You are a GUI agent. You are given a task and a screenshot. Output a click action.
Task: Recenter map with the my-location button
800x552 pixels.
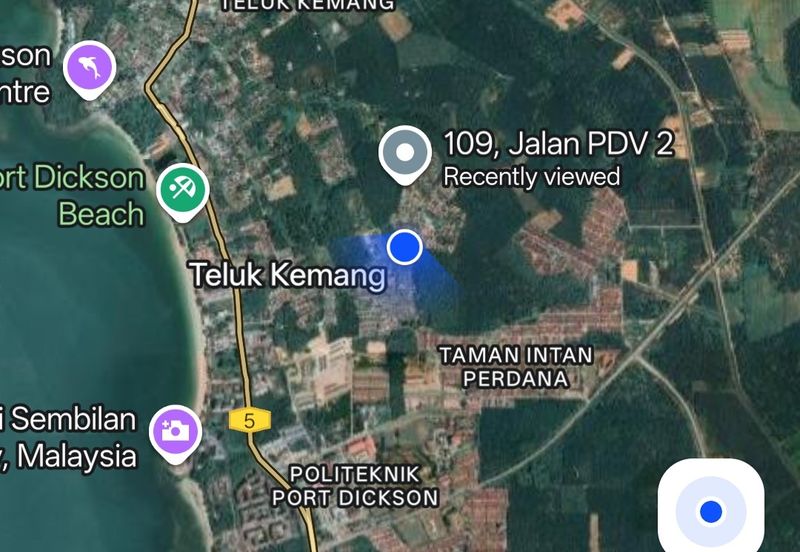(711, 511)
